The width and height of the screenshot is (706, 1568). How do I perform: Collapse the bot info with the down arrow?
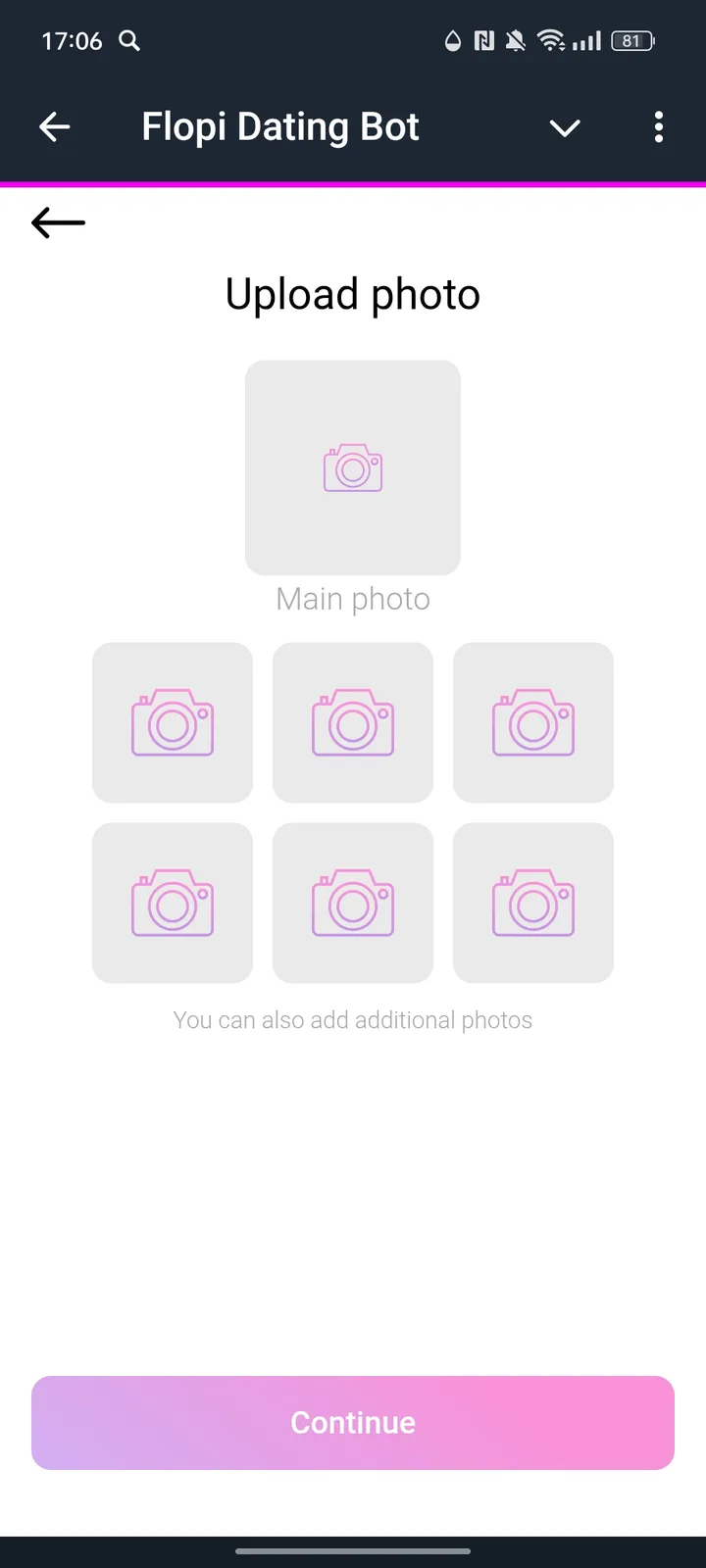click(x=565, y=127)
